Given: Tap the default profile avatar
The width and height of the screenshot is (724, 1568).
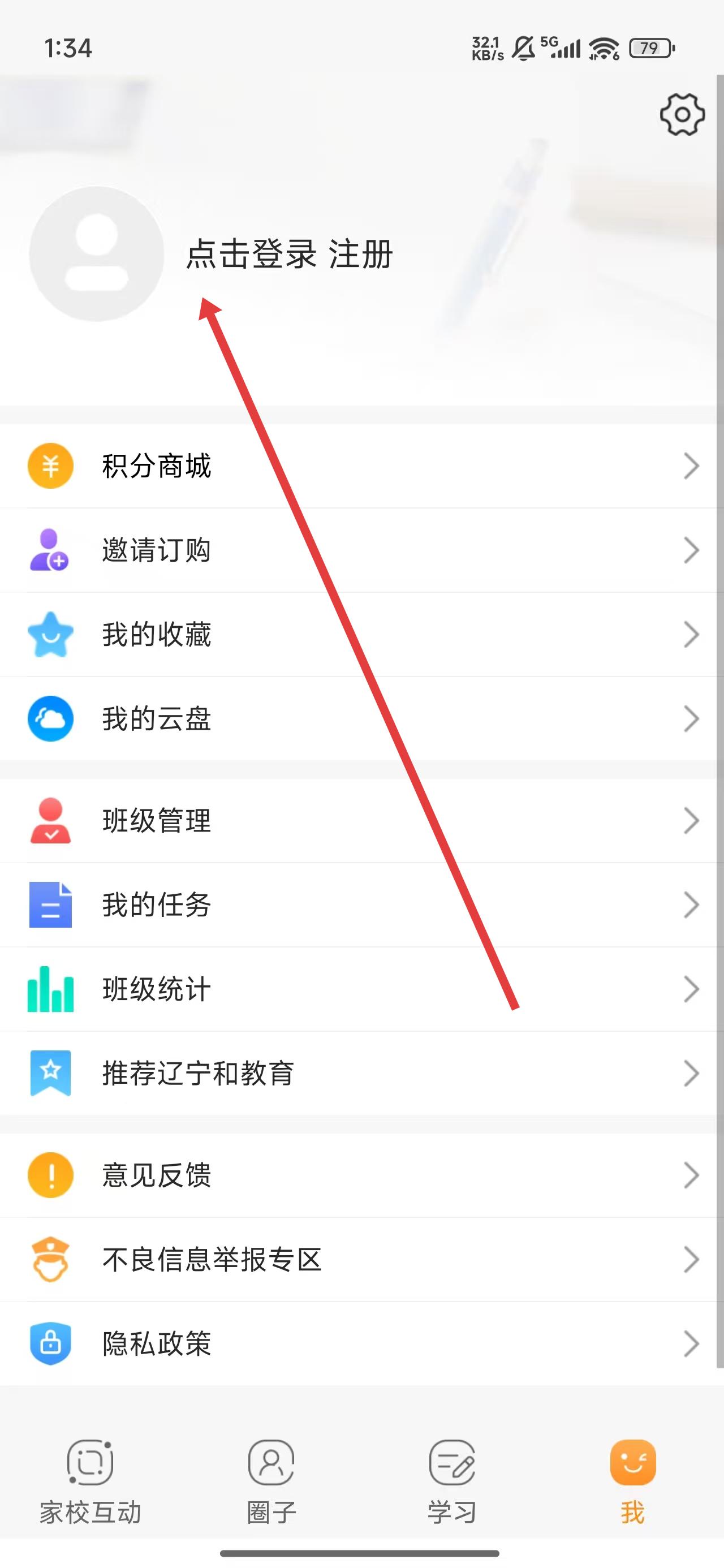Looking at the screenshot, I should pyautogui.click(x=96, y=254).
